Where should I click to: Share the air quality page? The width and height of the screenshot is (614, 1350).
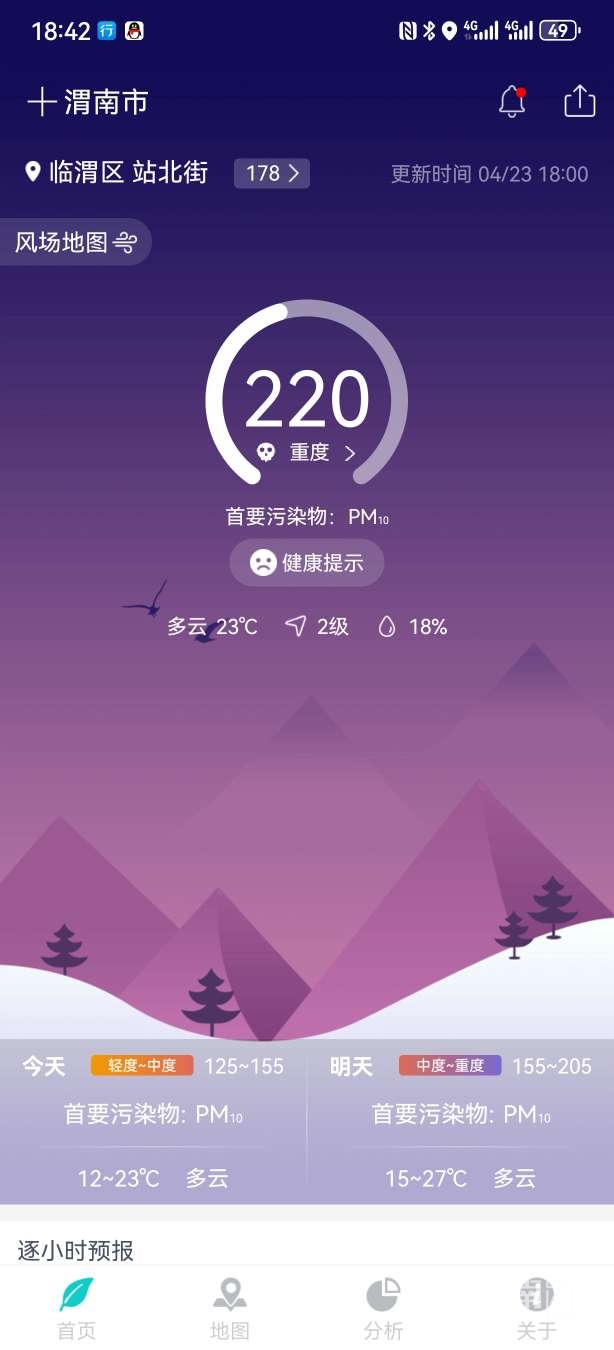pos(579,101)
